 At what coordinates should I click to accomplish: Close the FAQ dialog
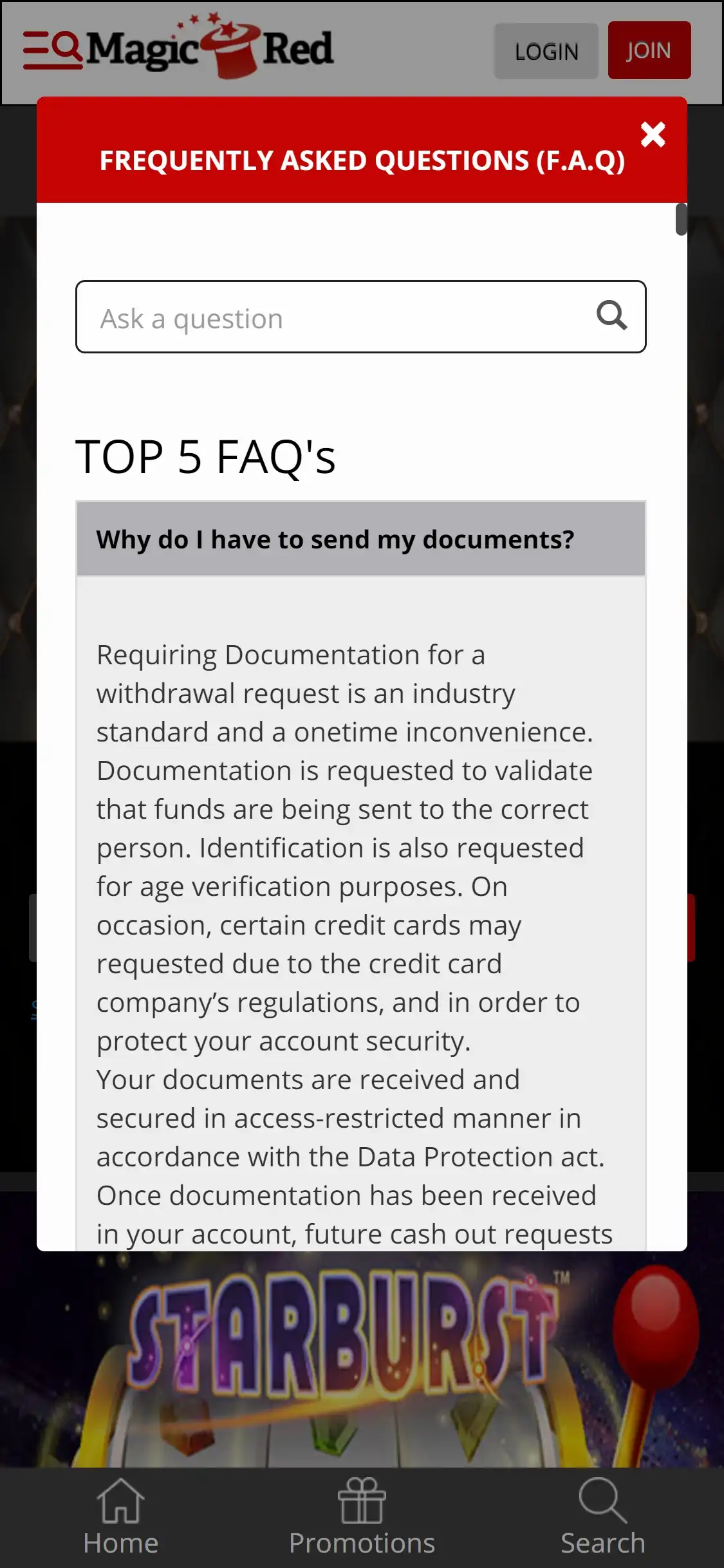pos(653,135)
